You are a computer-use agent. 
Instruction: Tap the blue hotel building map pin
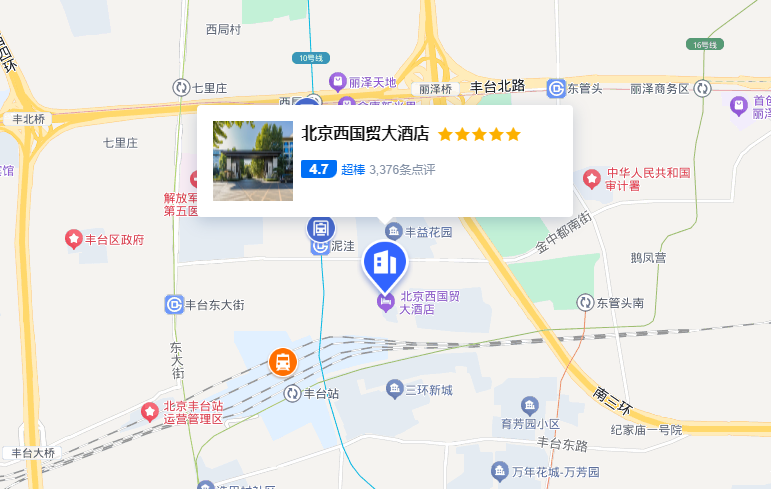click(x=385, y=264)
